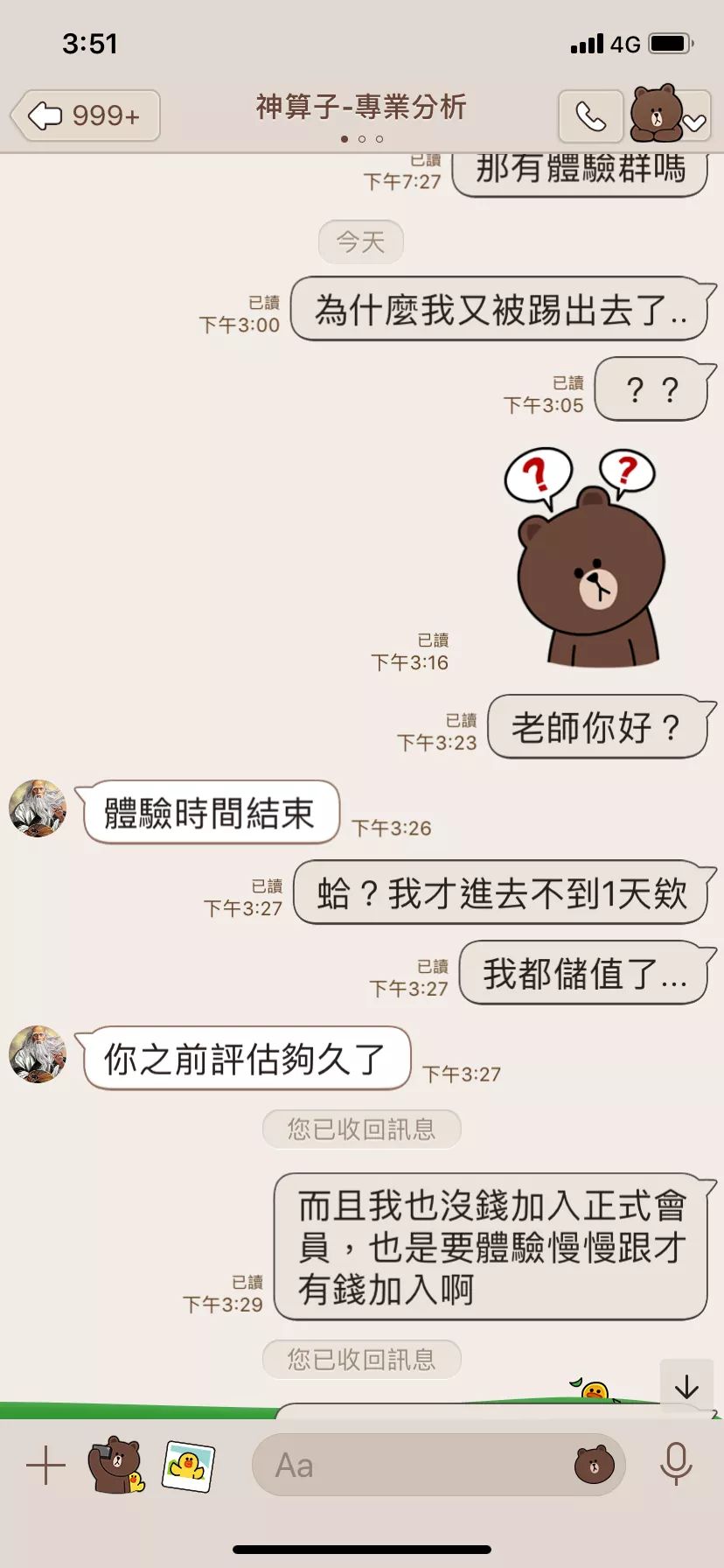Open camera from bear icon
Screen dimensions: 724x1568
[115, 1465]
